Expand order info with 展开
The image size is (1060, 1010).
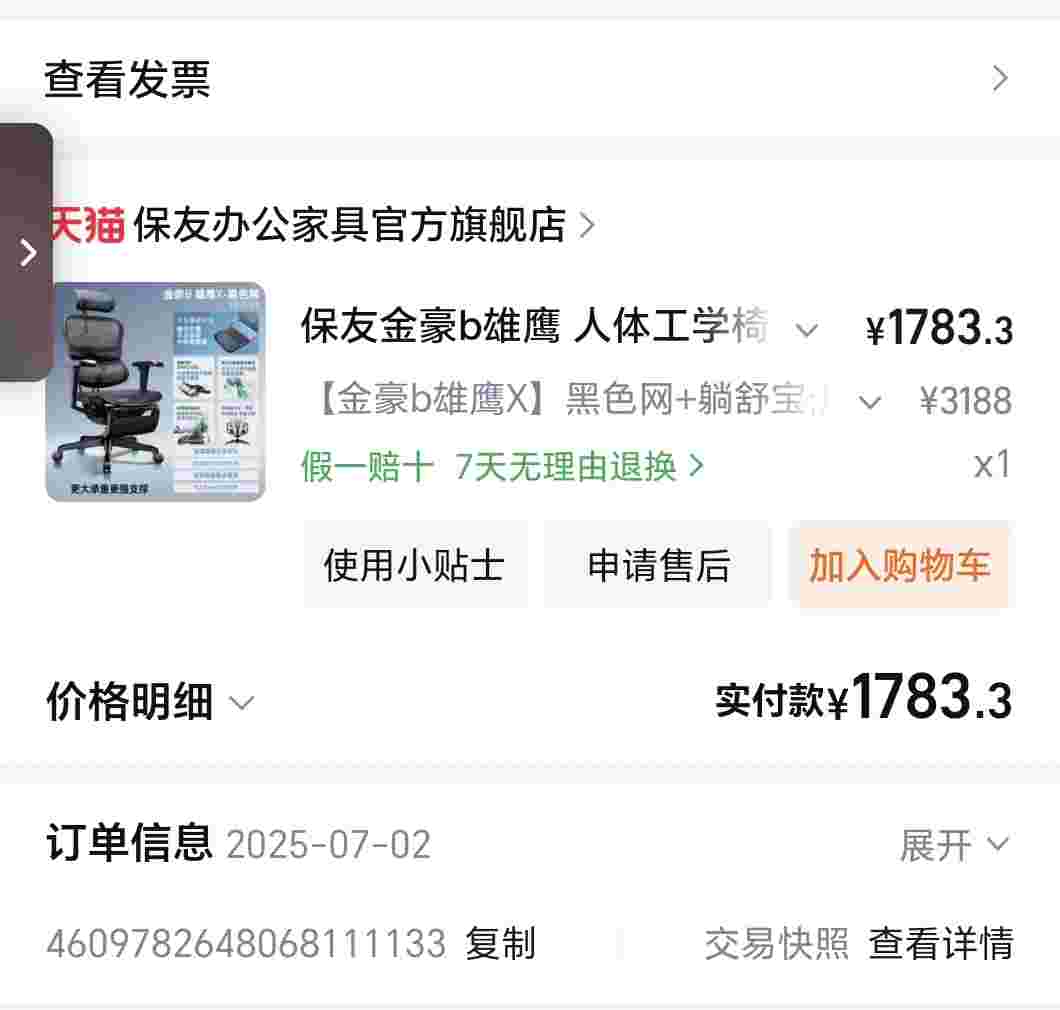click(x=953, y=845)
